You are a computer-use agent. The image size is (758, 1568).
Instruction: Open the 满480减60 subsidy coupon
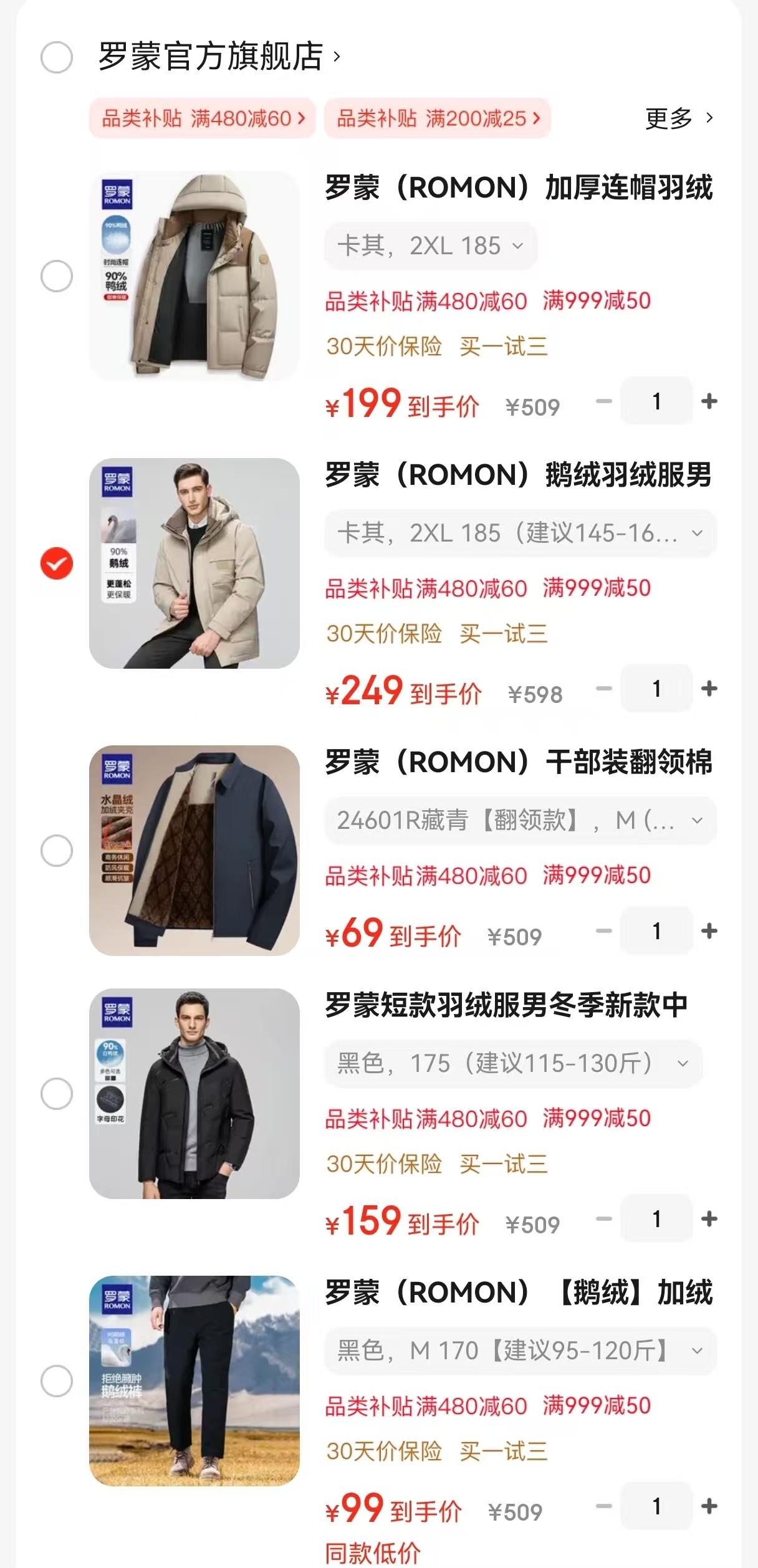203,118
